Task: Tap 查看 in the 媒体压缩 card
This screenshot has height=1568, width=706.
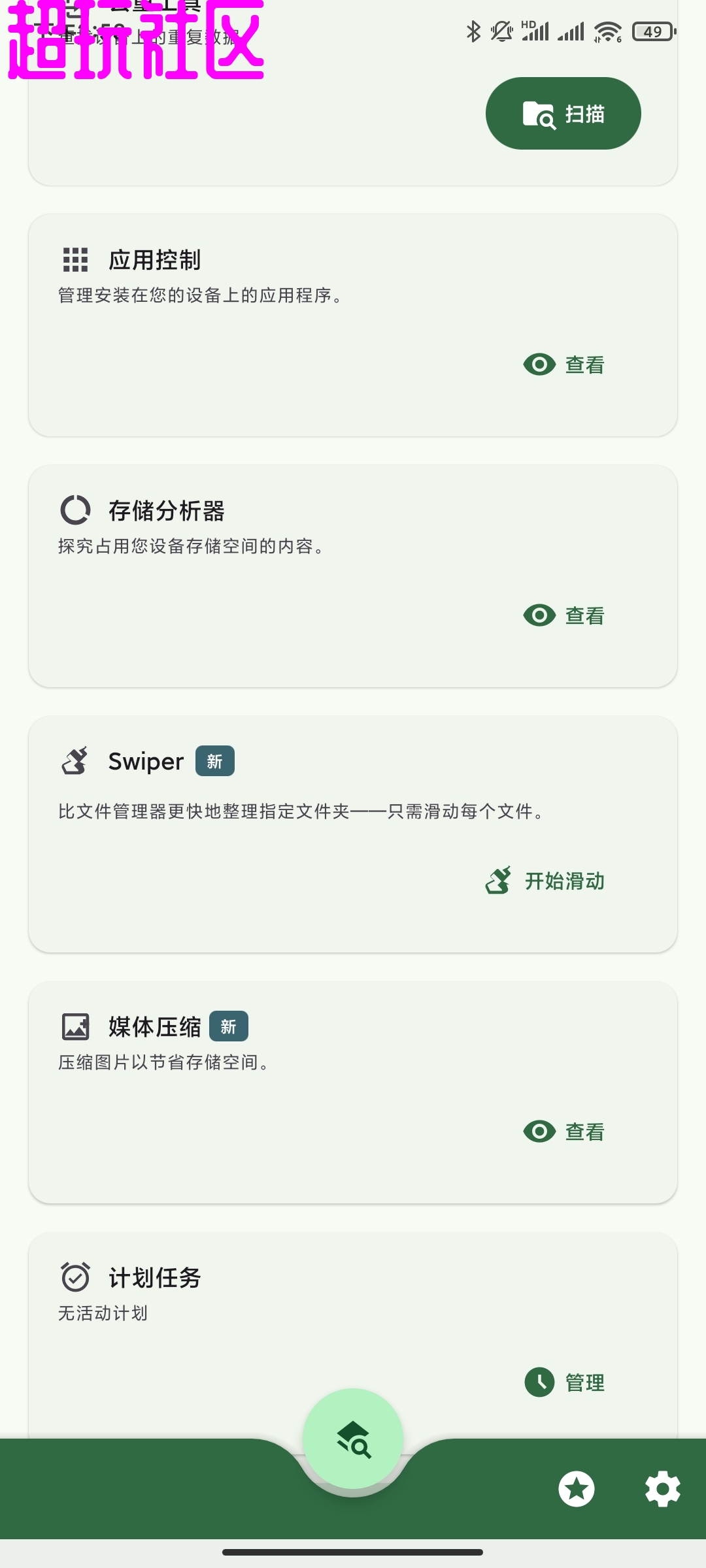Action: [564, 1132]
